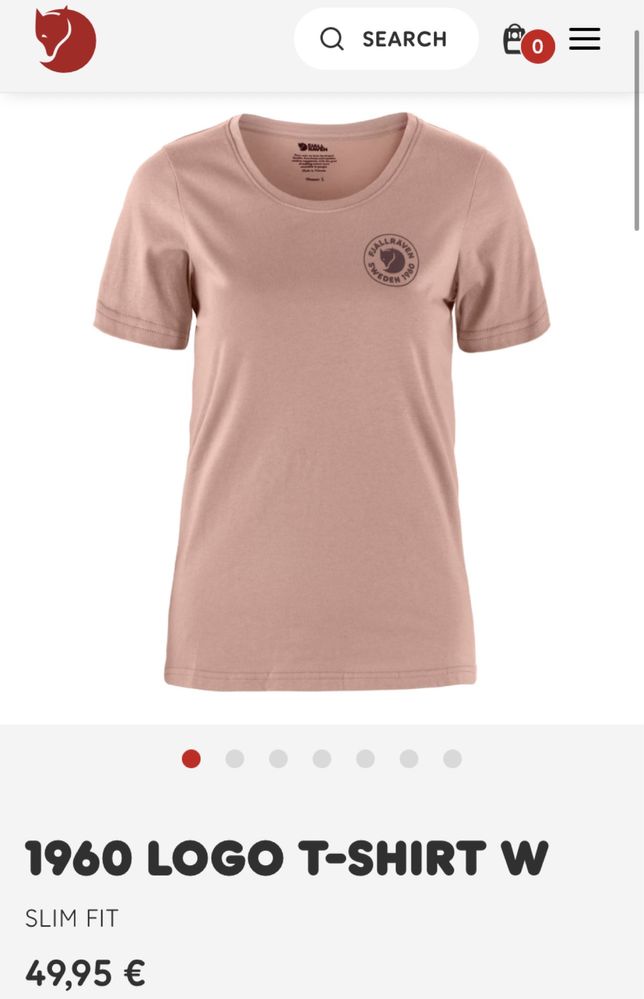Open the hamburger menu
This screenshot has height=999, width=644.
pyautogui.click(x=585, y=39)
